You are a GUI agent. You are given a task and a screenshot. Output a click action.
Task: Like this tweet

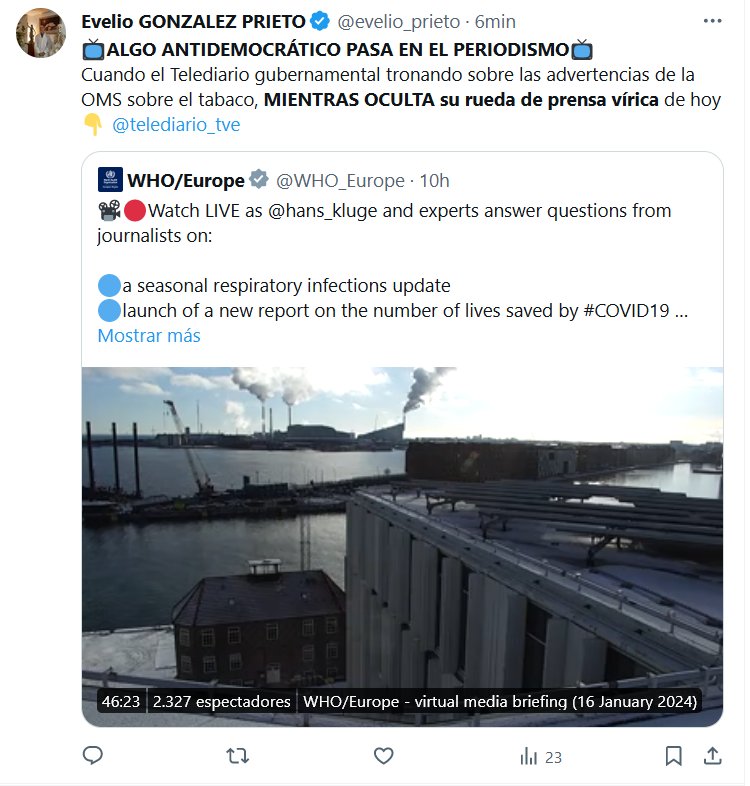383,755
